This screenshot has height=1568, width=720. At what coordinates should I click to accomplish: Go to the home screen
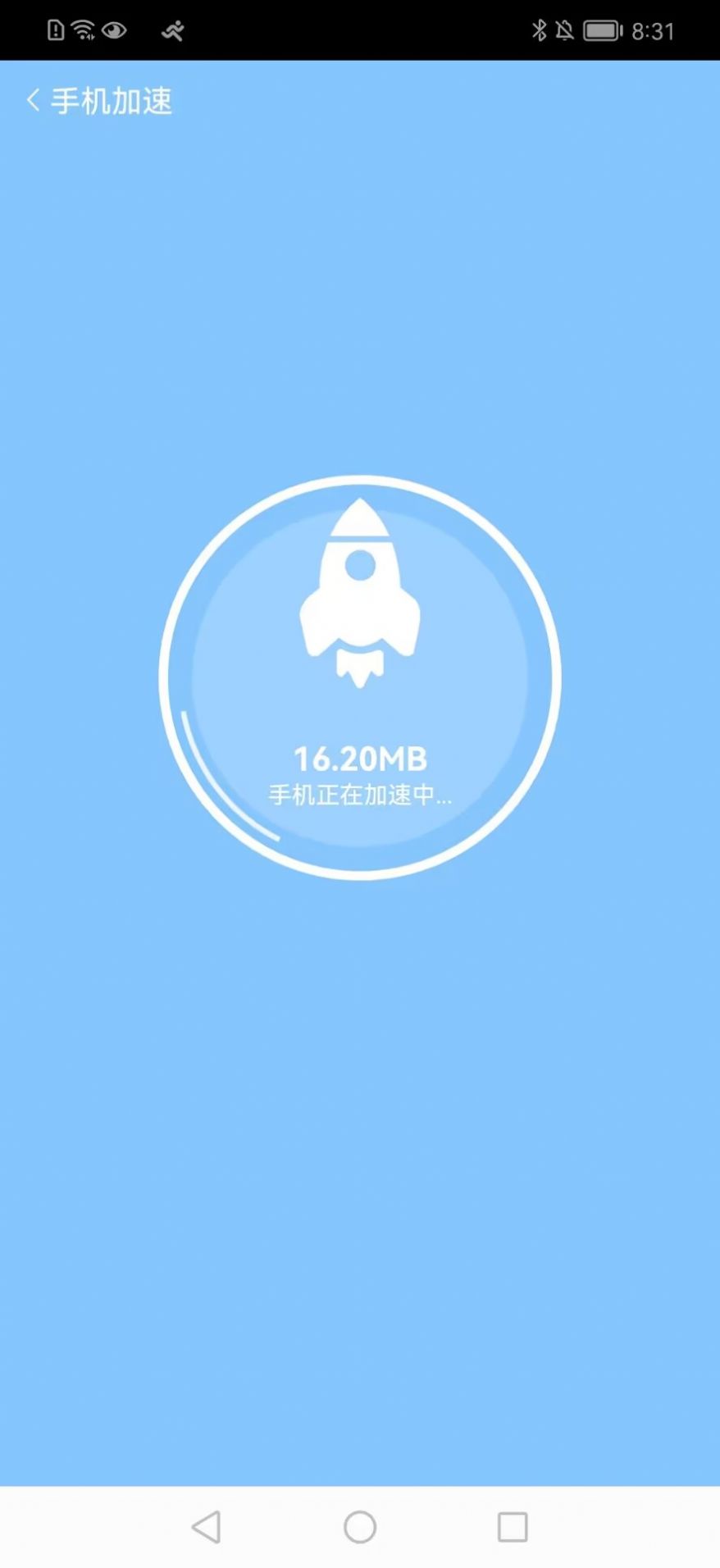360,1527
